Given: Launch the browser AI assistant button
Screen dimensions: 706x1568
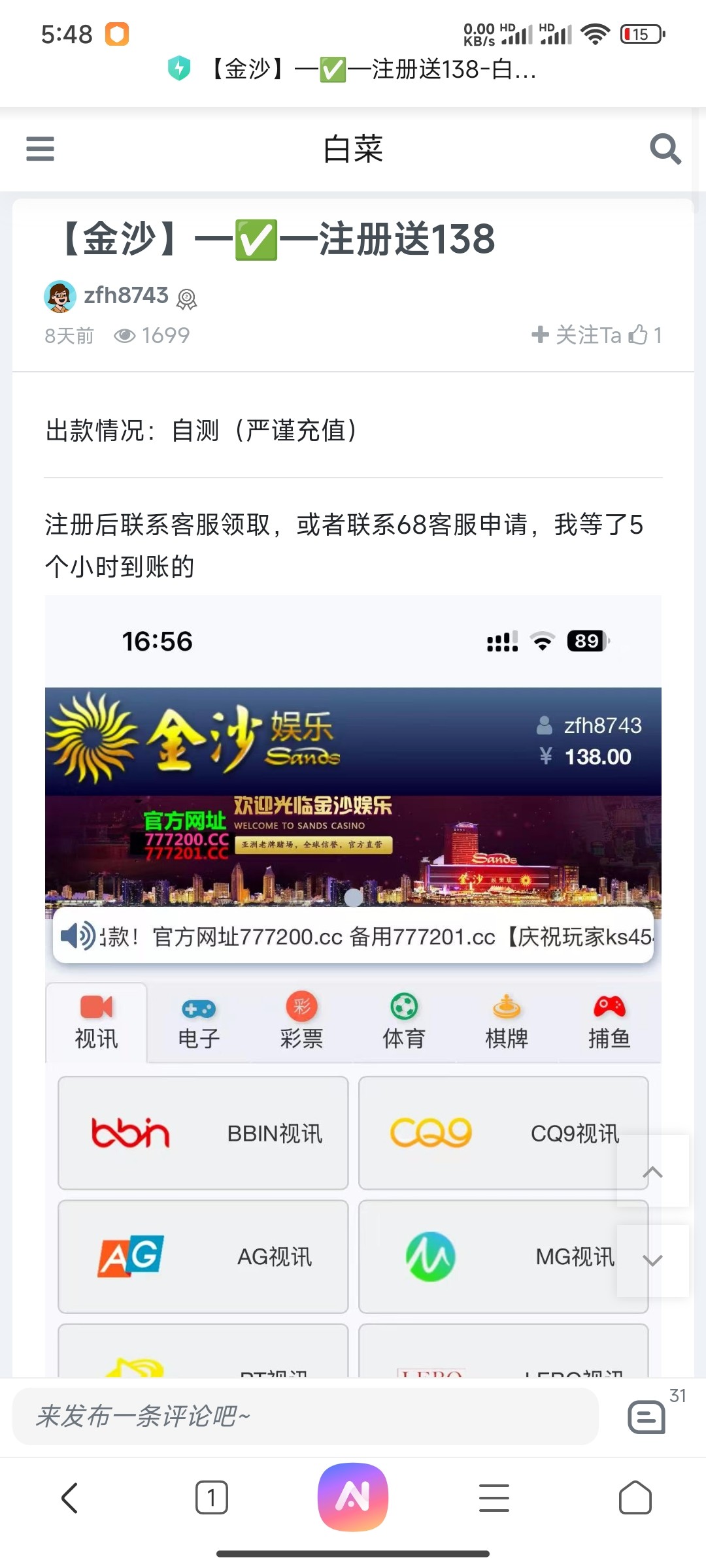Looking at the screenshot, I should [353, 1497].
